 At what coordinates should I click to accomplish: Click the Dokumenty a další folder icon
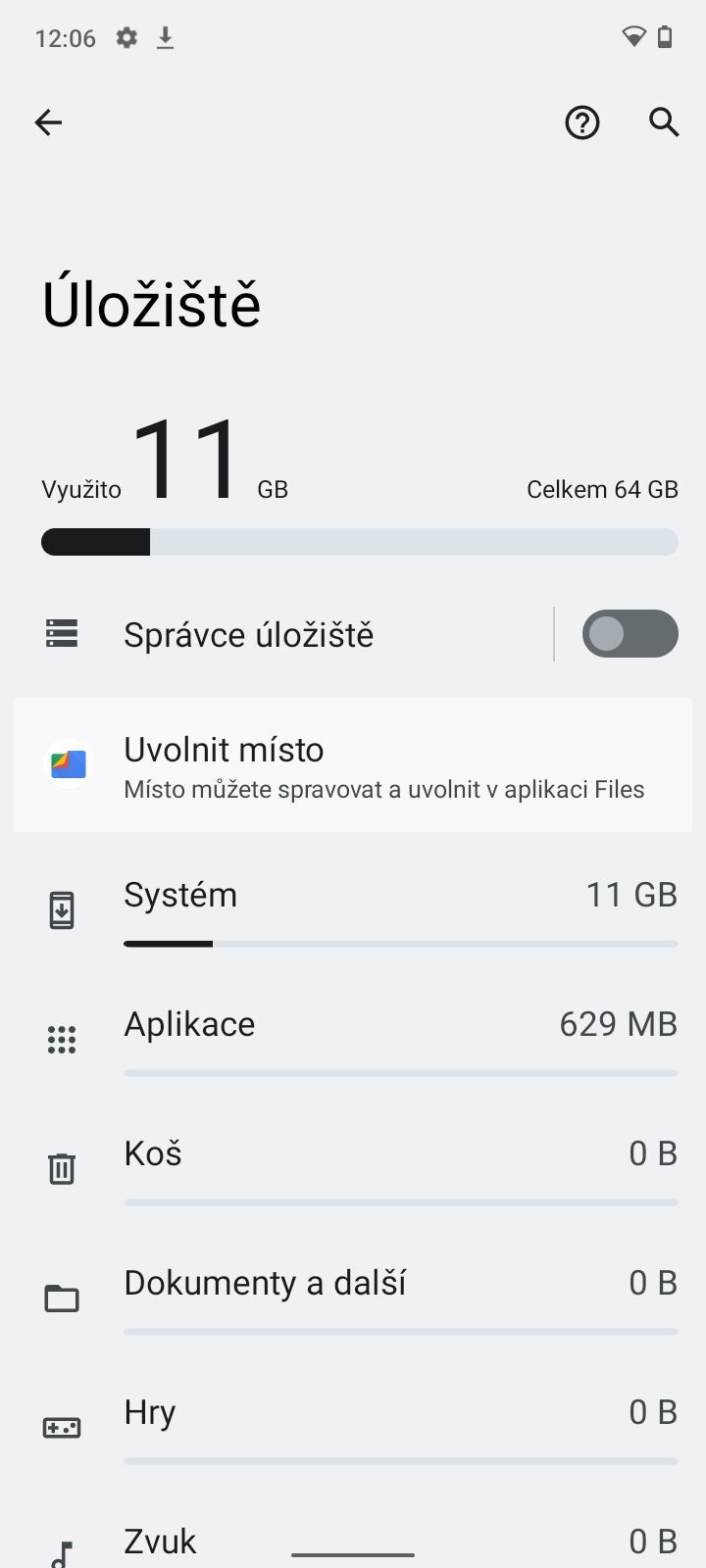click(x=61, y=1298)
